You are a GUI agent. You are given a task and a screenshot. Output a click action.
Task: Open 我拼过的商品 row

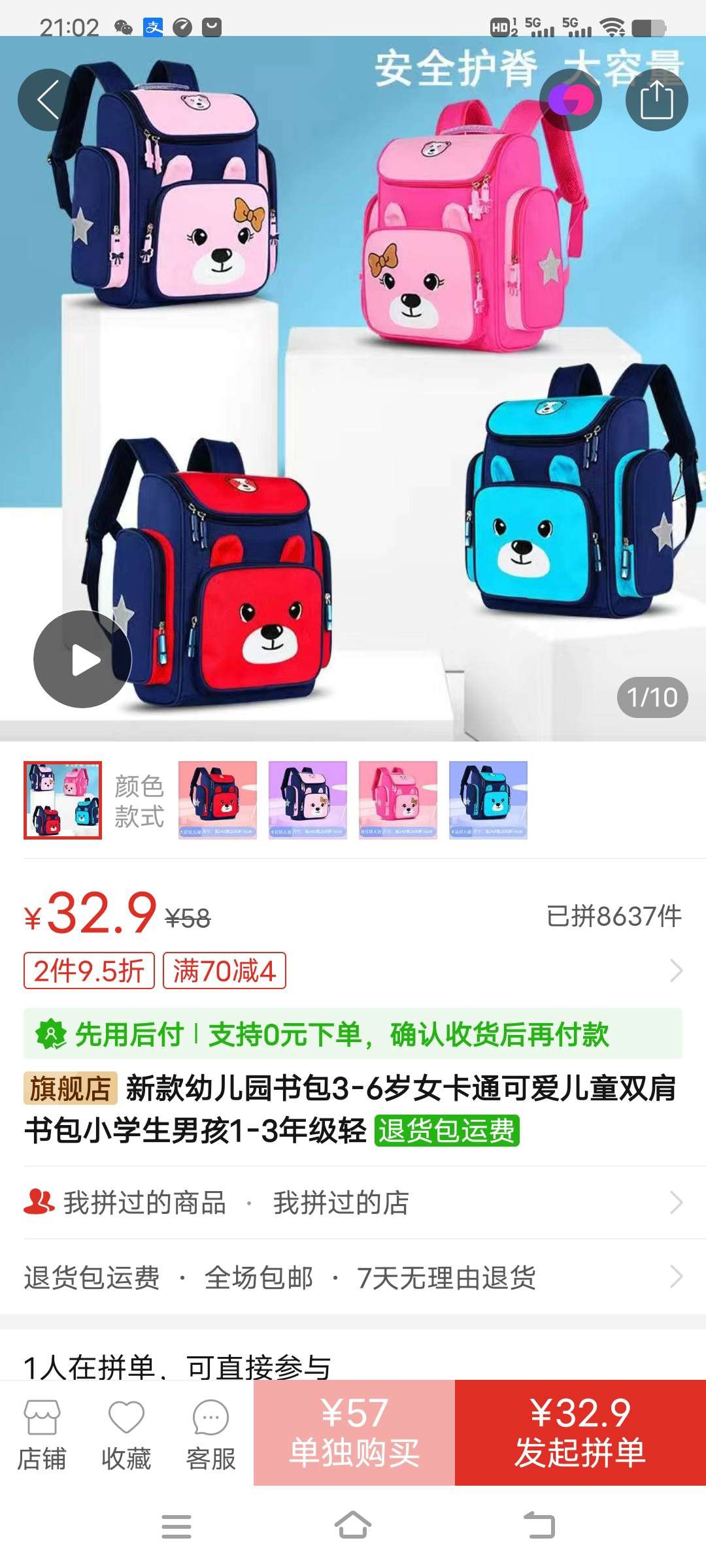tap(145, 1203)
